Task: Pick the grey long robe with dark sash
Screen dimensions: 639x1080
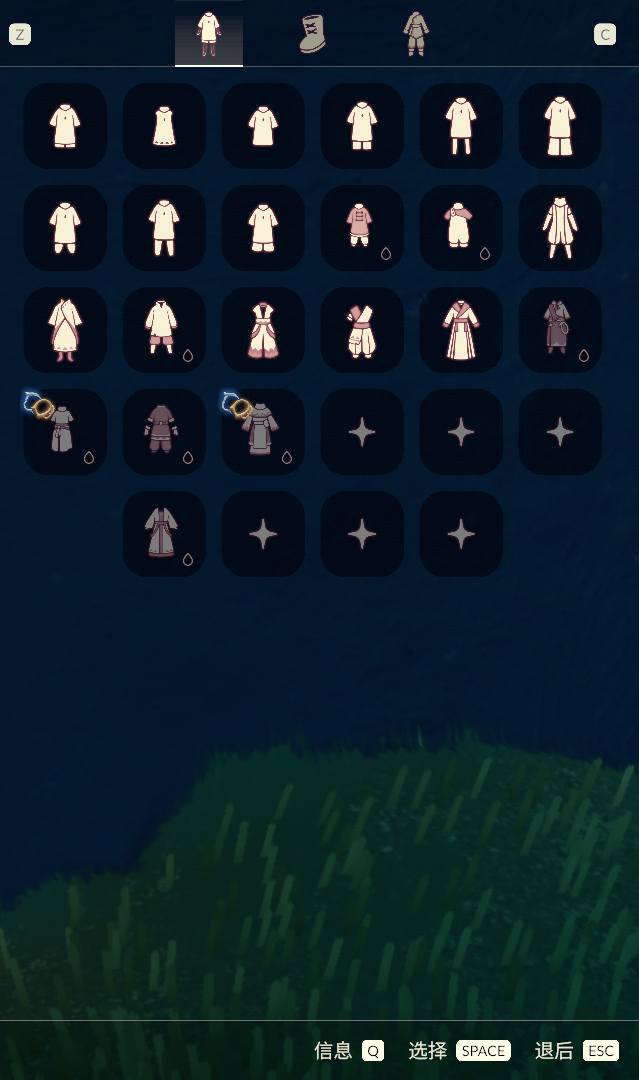Action: click(164, 534)
